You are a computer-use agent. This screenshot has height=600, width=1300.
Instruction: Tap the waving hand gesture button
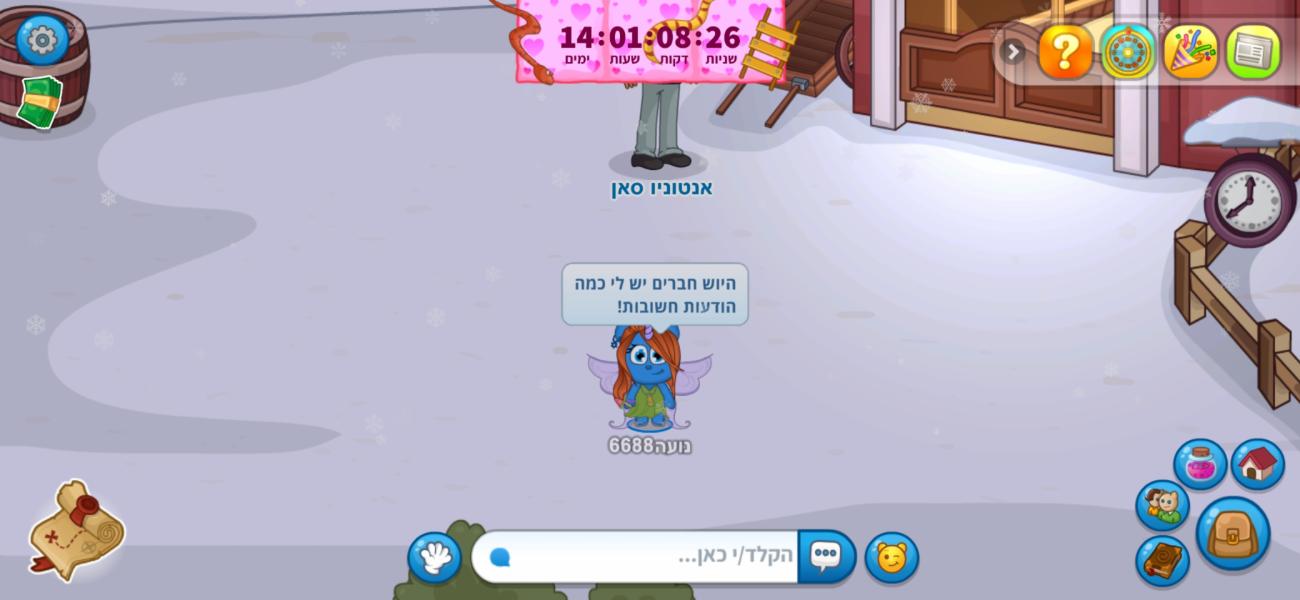click(434, 558)
